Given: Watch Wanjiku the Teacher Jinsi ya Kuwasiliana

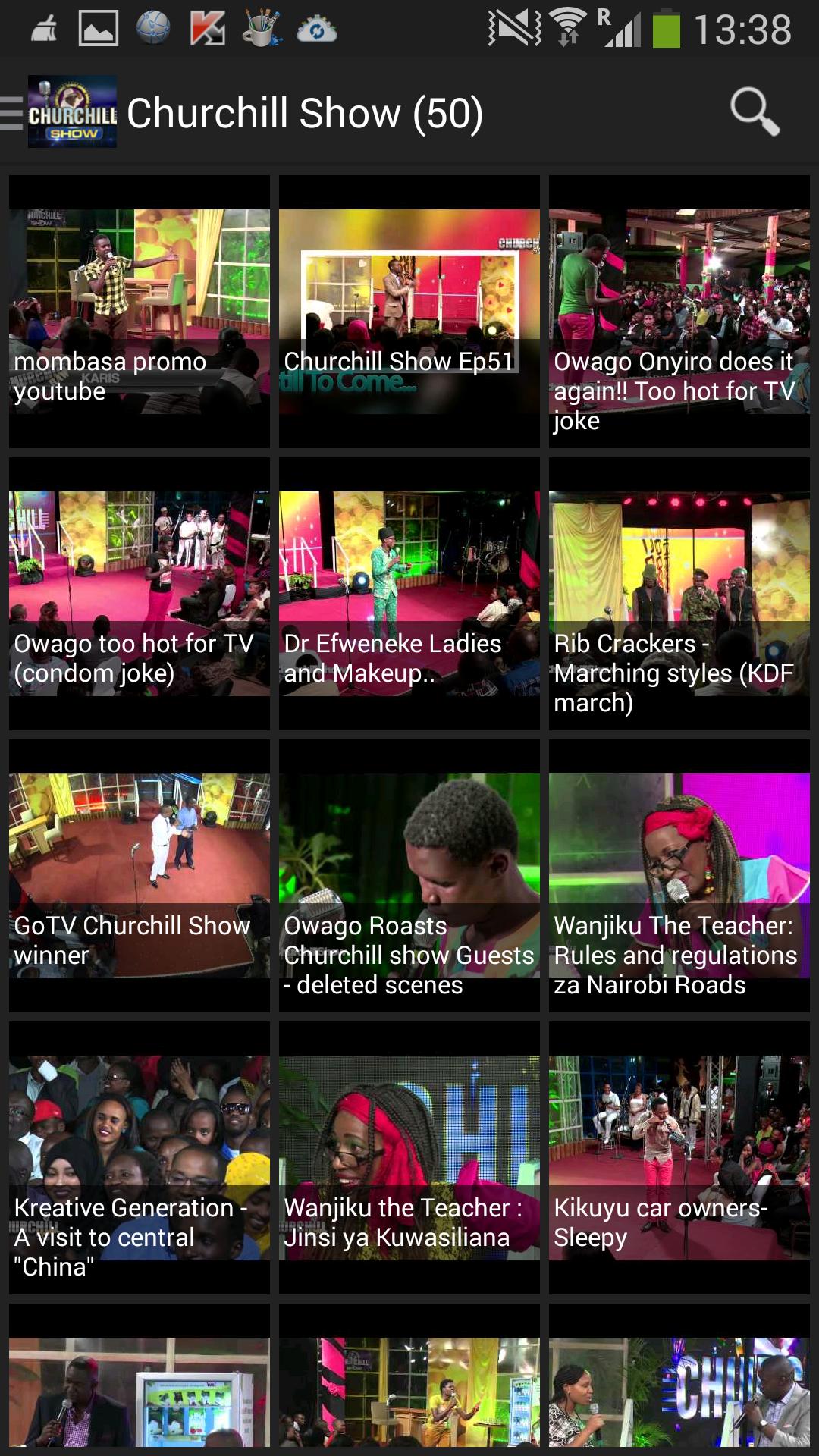Looking at the screenshot, I should pos(409,1157).
